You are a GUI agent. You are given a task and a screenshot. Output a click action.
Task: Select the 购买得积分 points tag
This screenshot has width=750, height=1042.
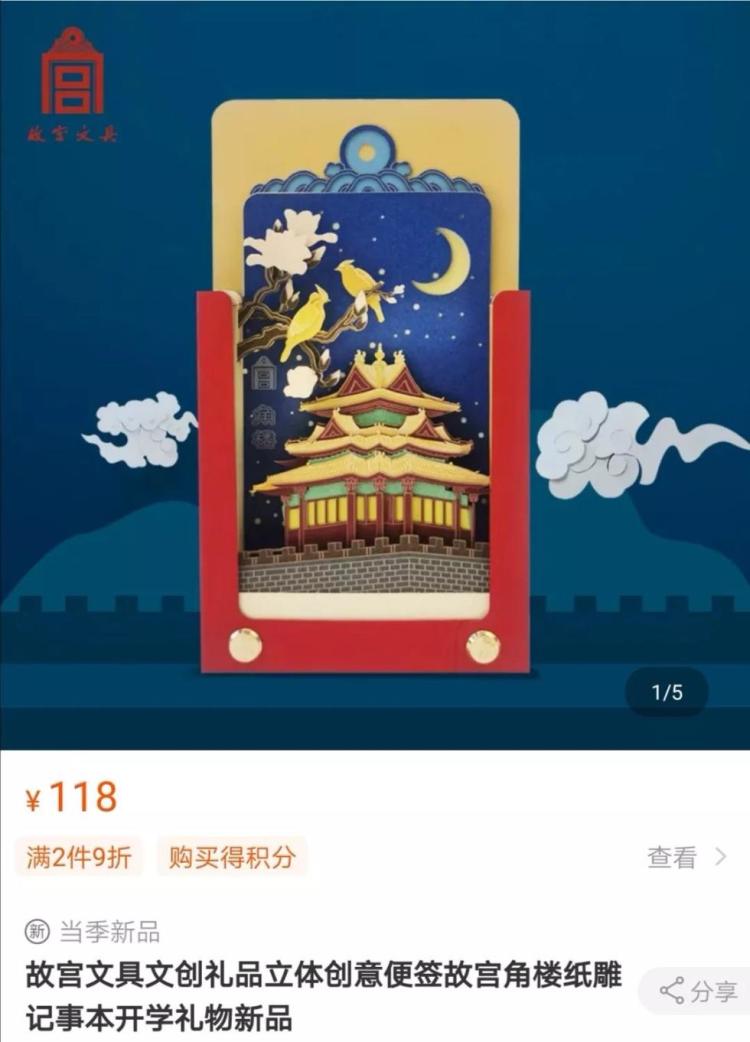232,857
